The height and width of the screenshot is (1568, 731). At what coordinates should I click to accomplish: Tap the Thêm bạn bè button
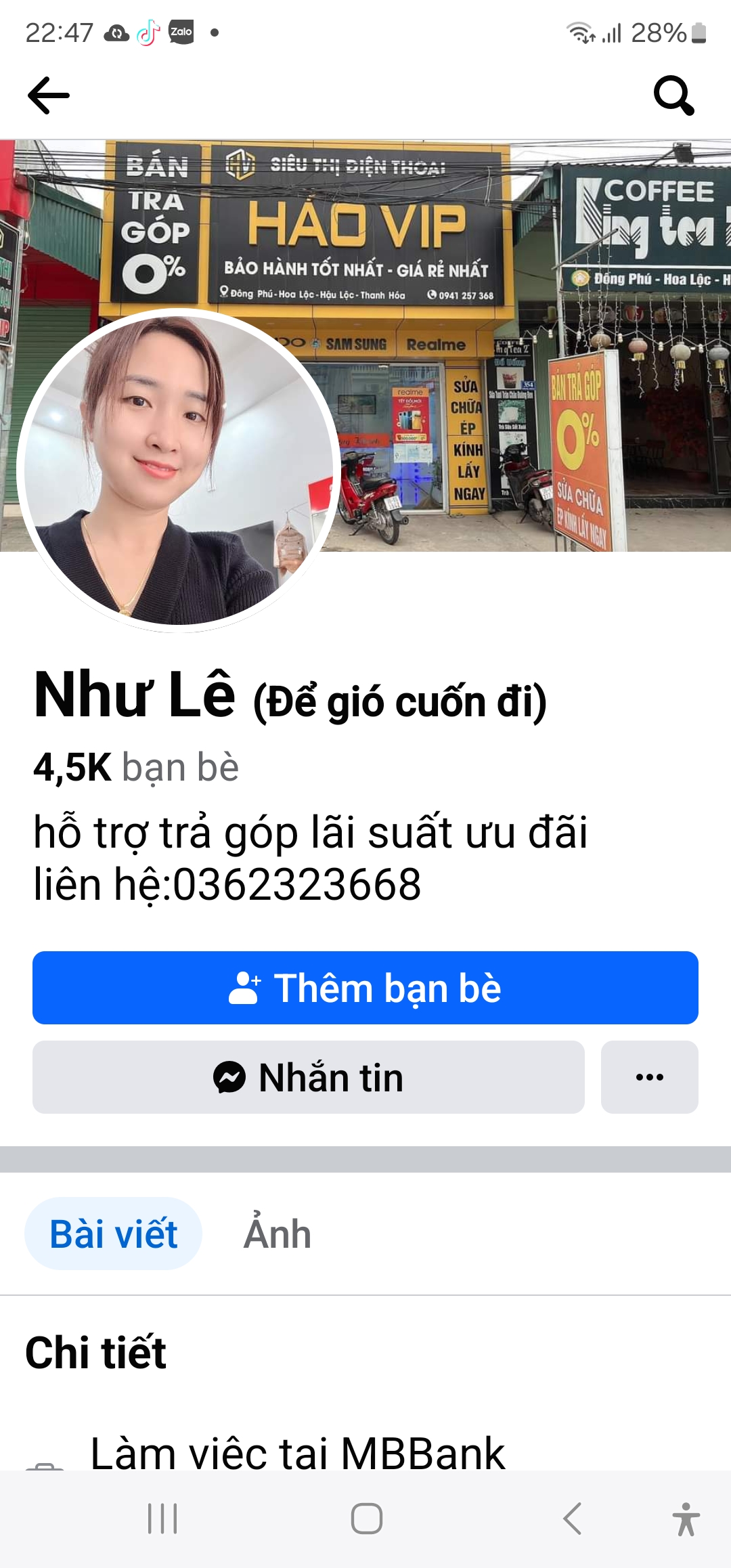pyautogui.click(x=365, y=988)
